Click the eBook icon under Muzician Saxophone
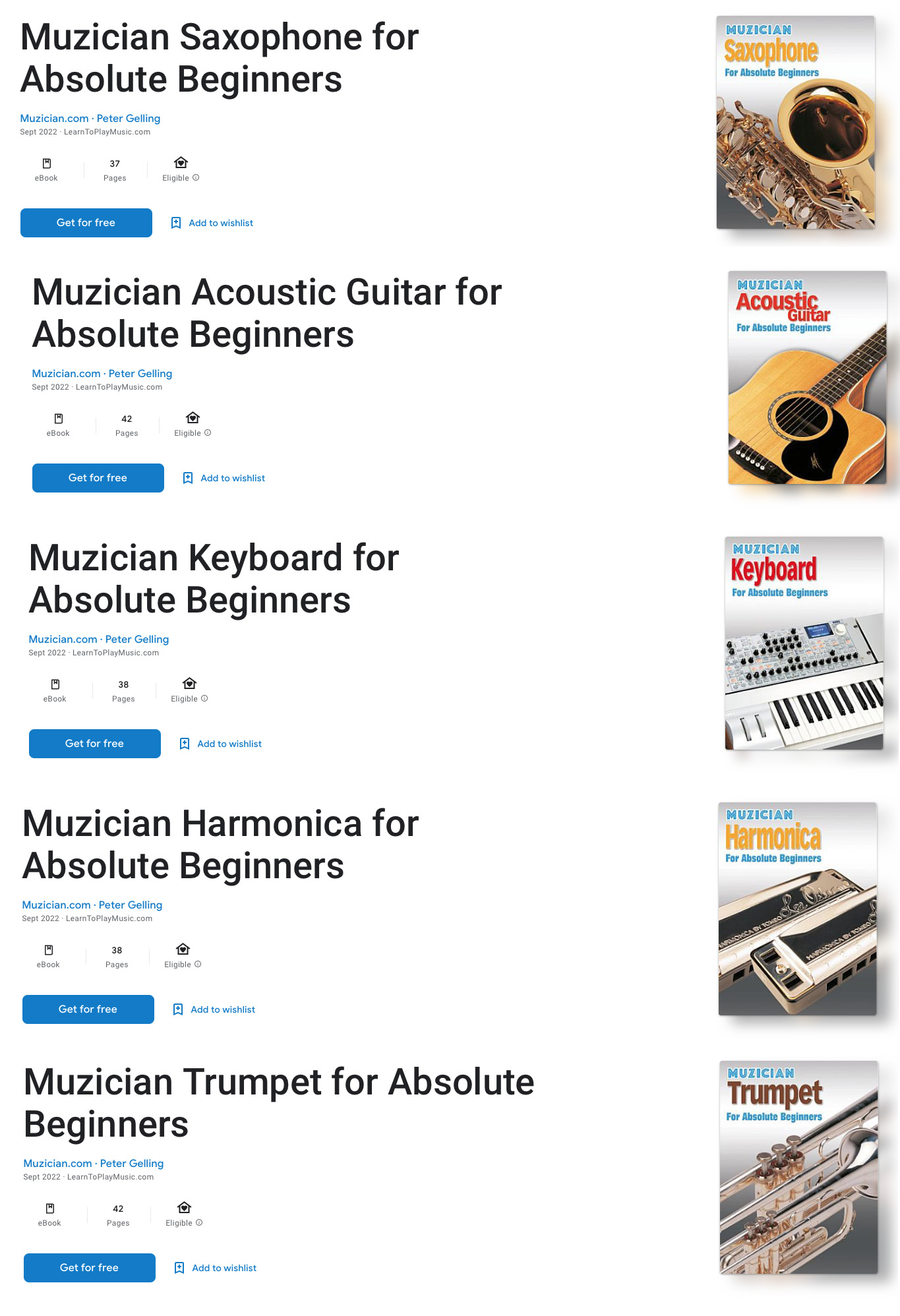 (46, 164)
